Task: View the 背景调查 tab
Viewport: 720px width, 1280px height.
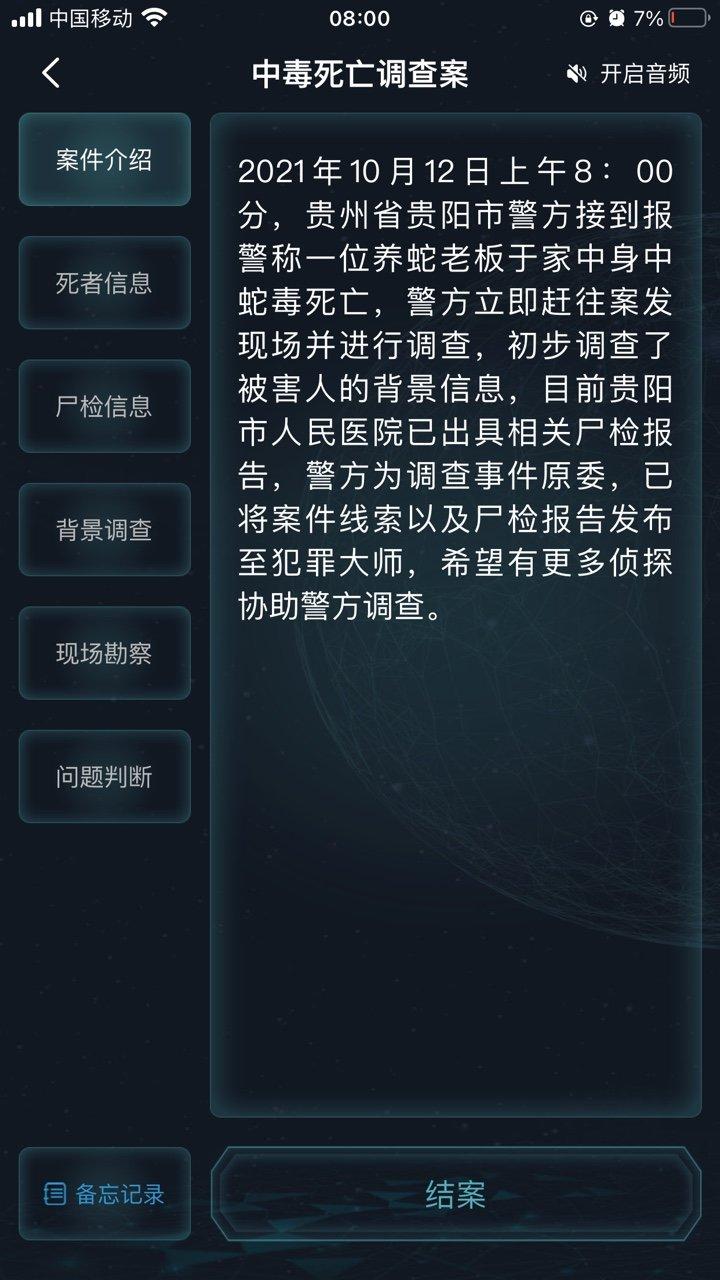Action: pos(104,530)
